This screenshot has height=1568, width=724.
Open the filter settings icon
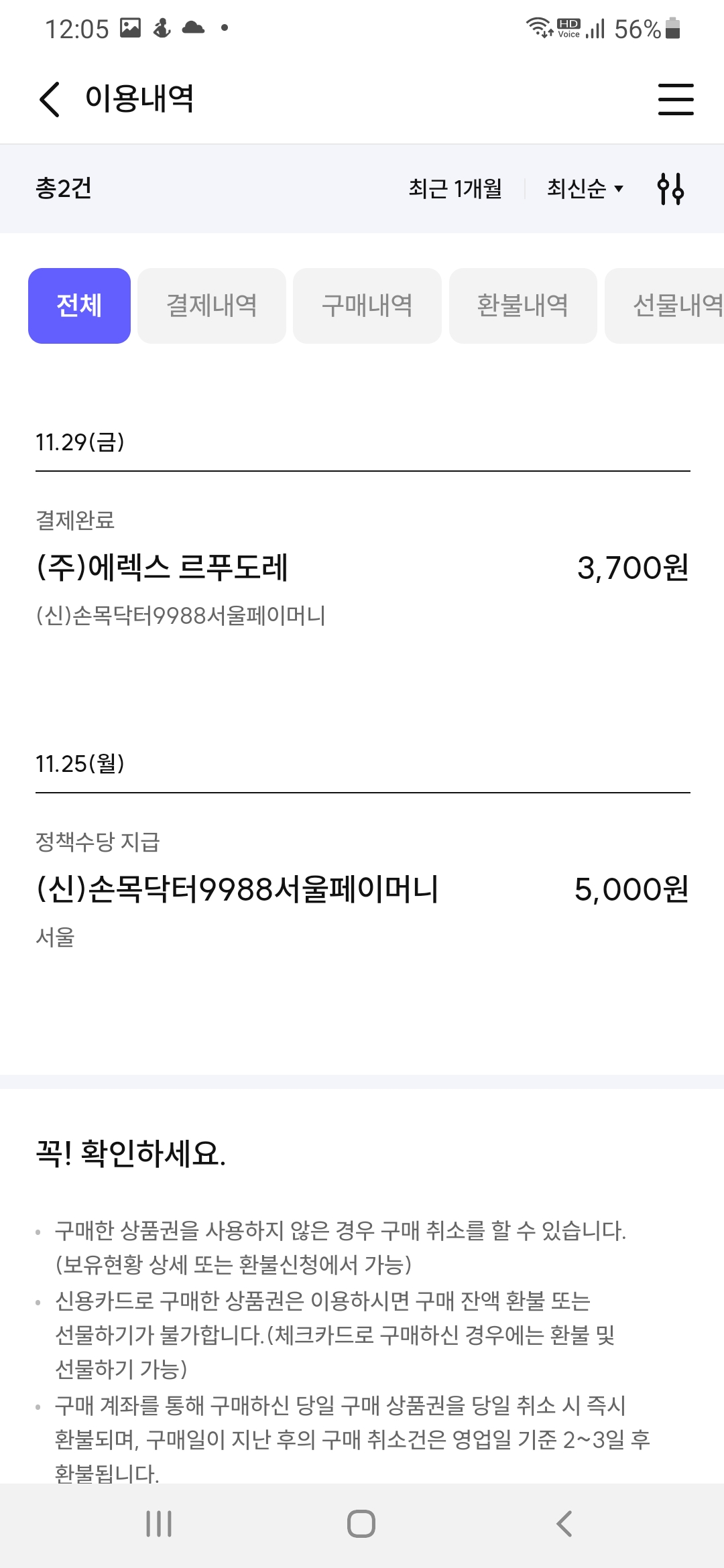tap(670, 189)
